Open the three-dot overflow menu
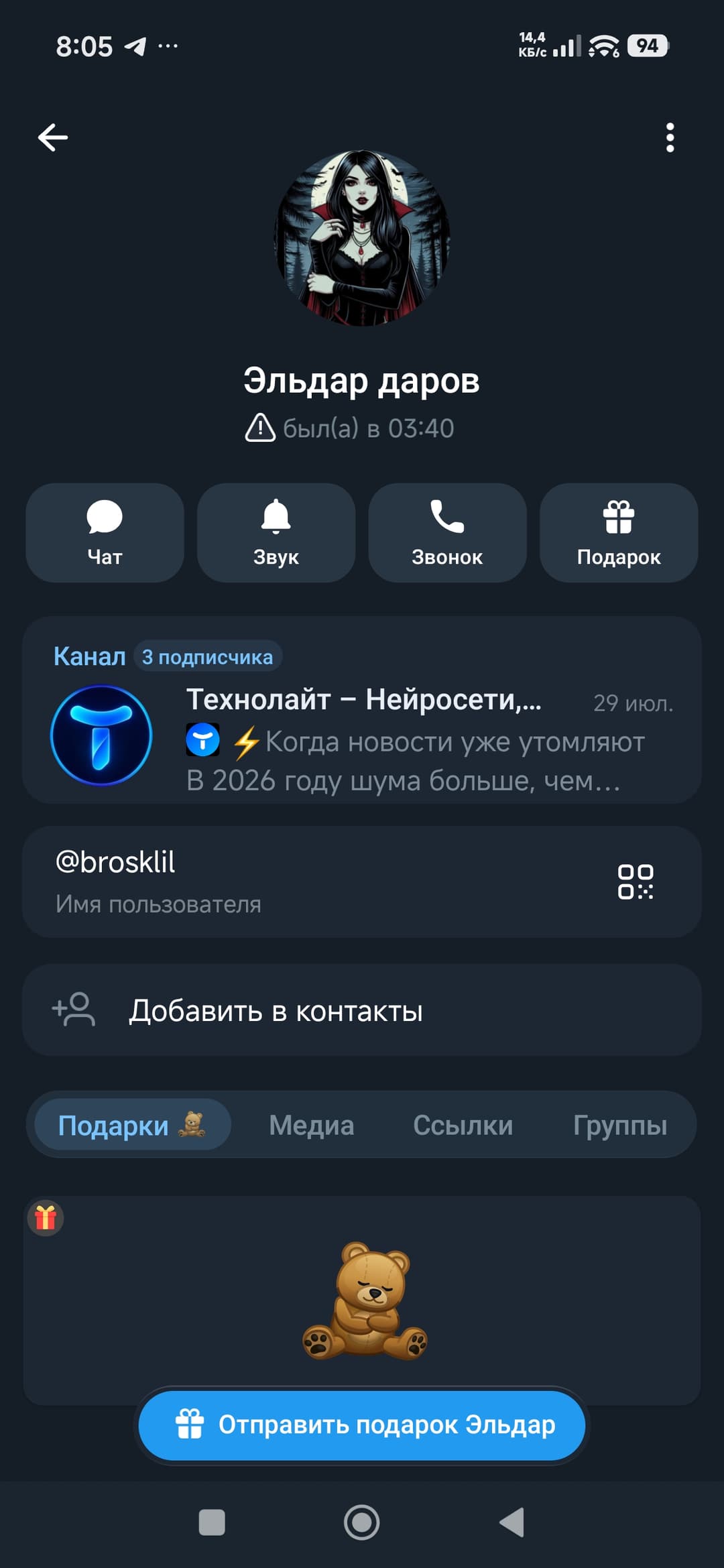The image size is (724, 1568). click(670, 137)
